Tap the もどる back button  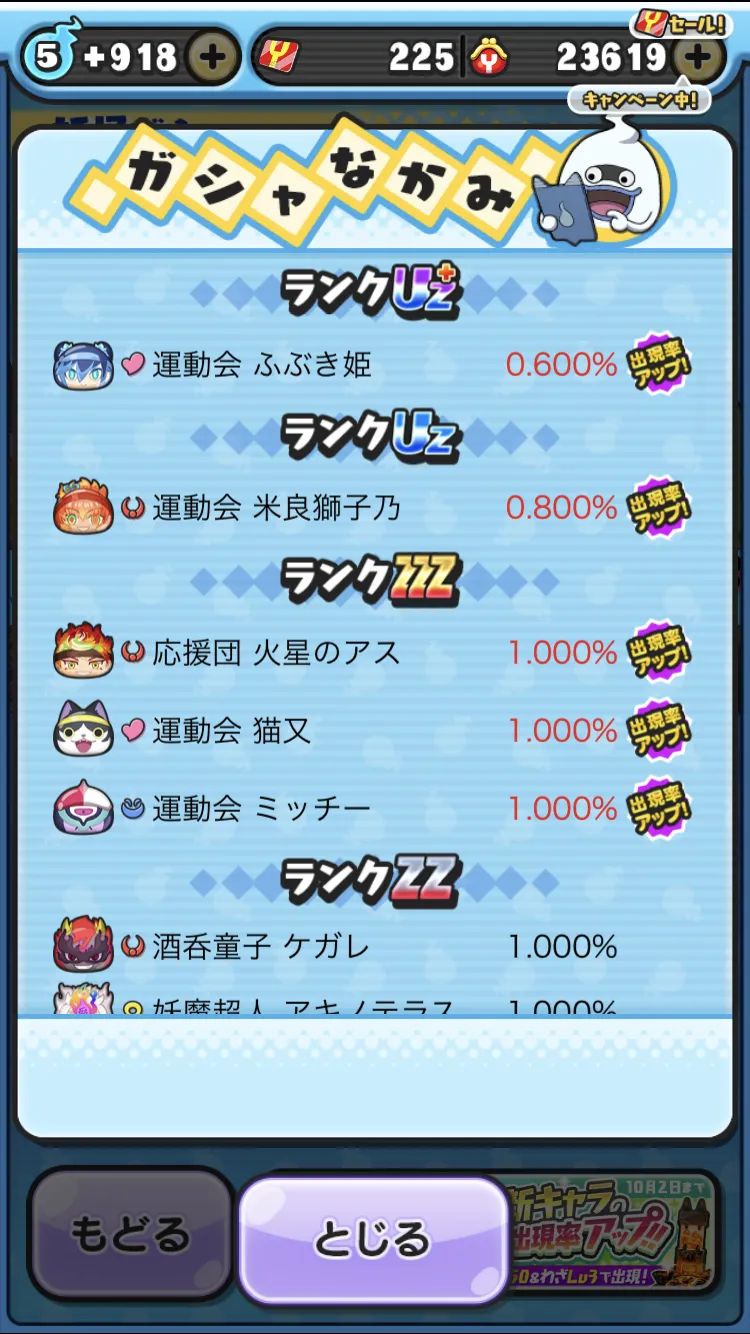pyautogui.click(x=130, y=1235)
